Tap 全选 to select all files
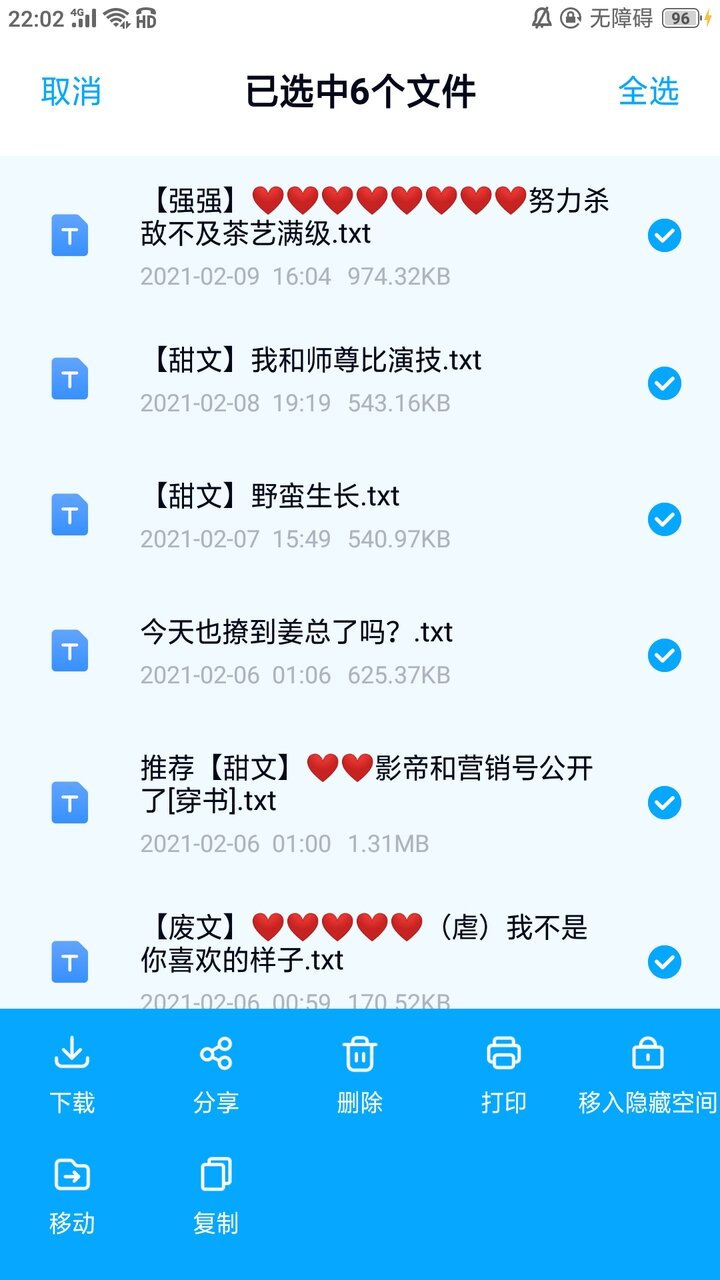The height and width of the screenshot is (1280, 720). tap(648, 91)
